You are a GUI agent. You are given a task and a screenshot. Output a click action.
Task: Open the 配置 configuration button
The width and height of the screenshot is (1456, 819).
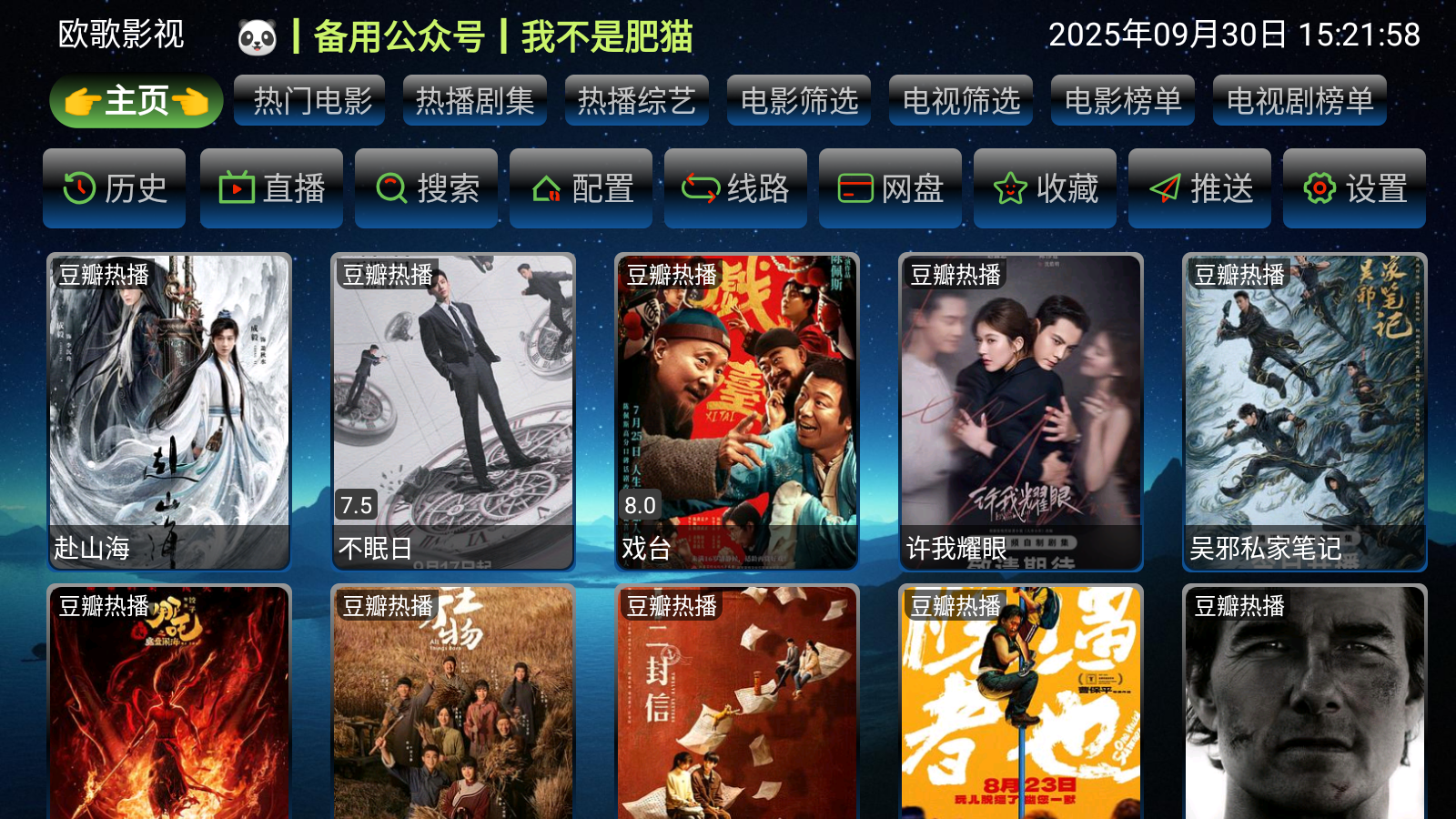click(581, 188)
